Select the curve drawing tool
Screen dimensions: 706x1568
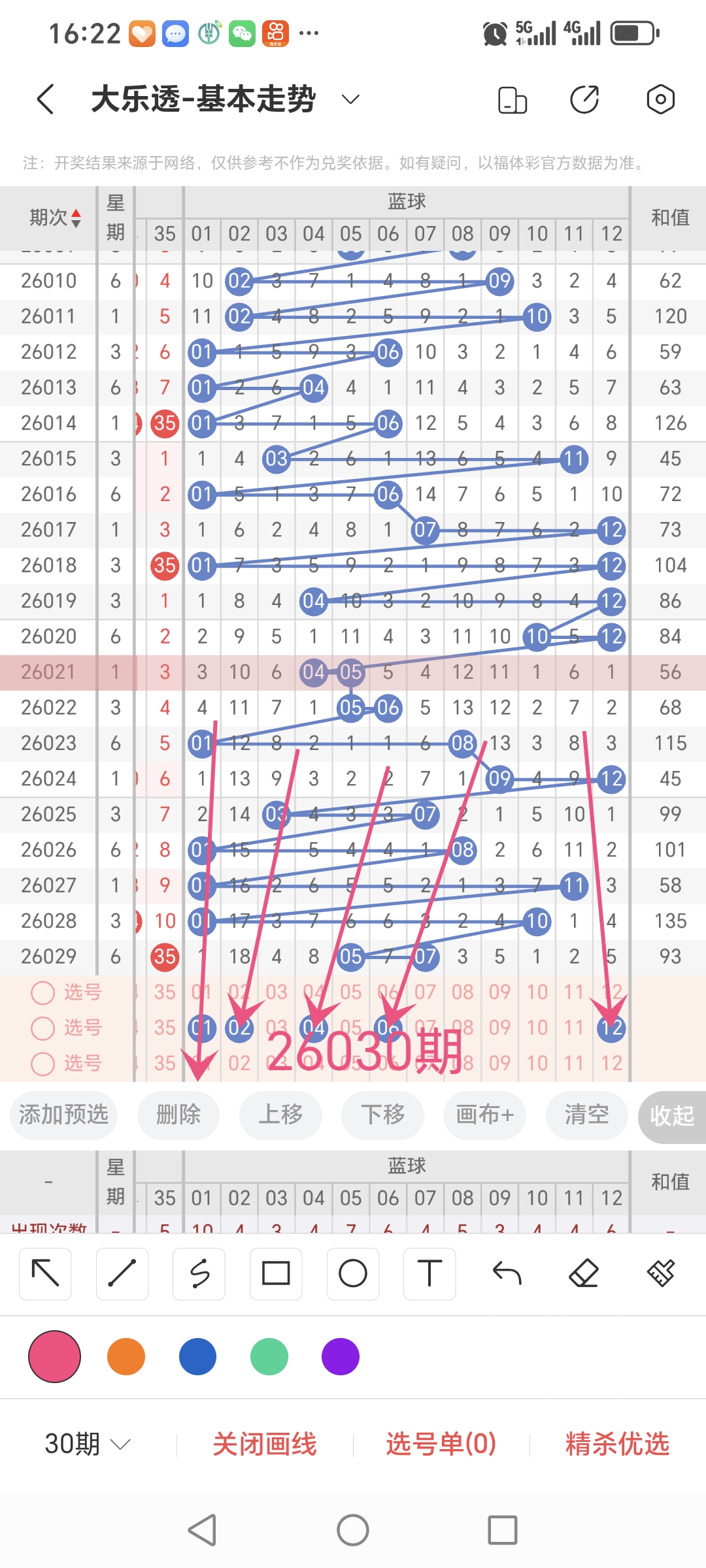click(x=199, y=1274)
